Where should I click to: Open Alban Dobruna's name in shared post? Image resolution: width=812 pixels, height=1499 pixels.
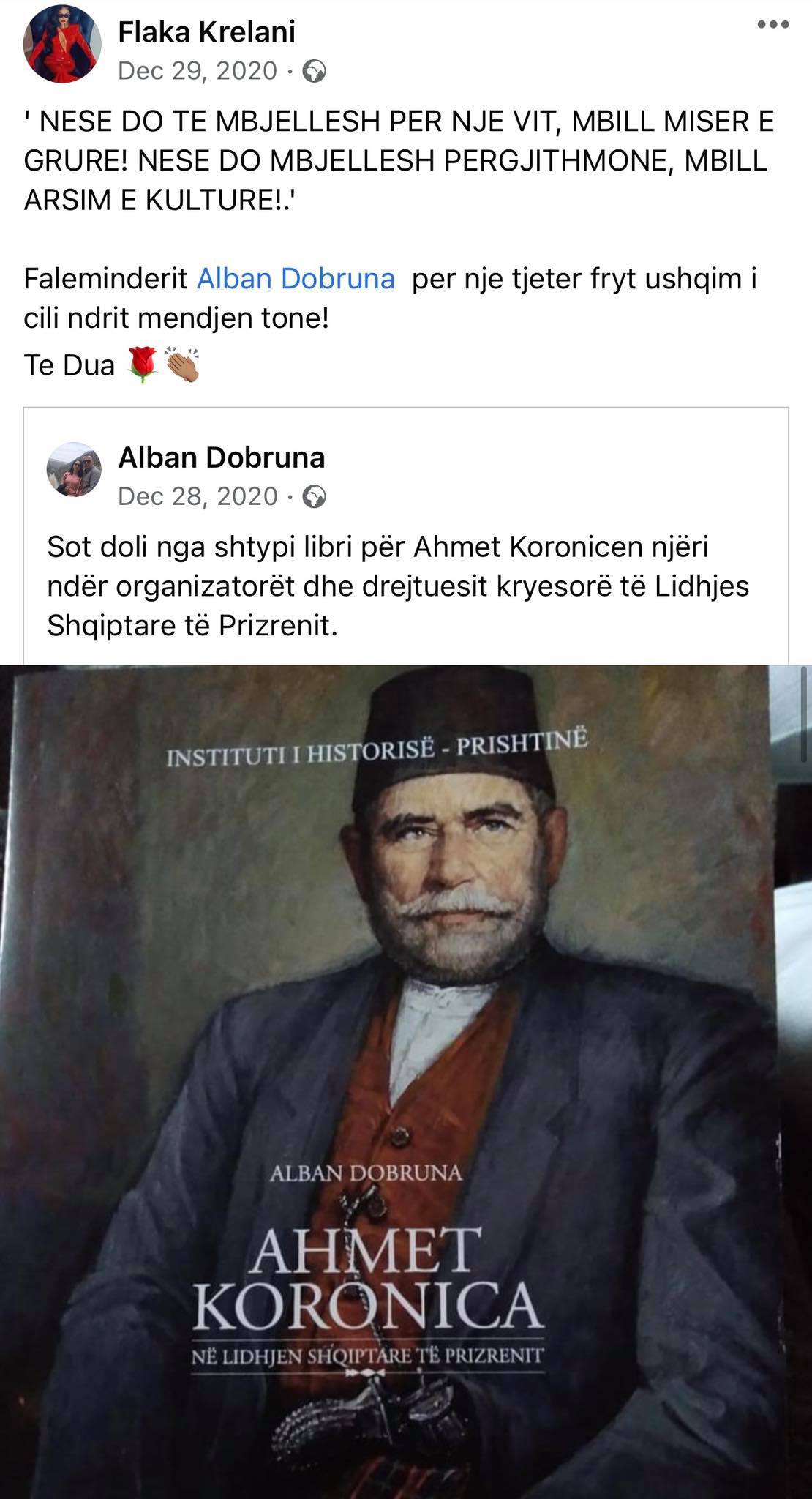coord(221,457)
